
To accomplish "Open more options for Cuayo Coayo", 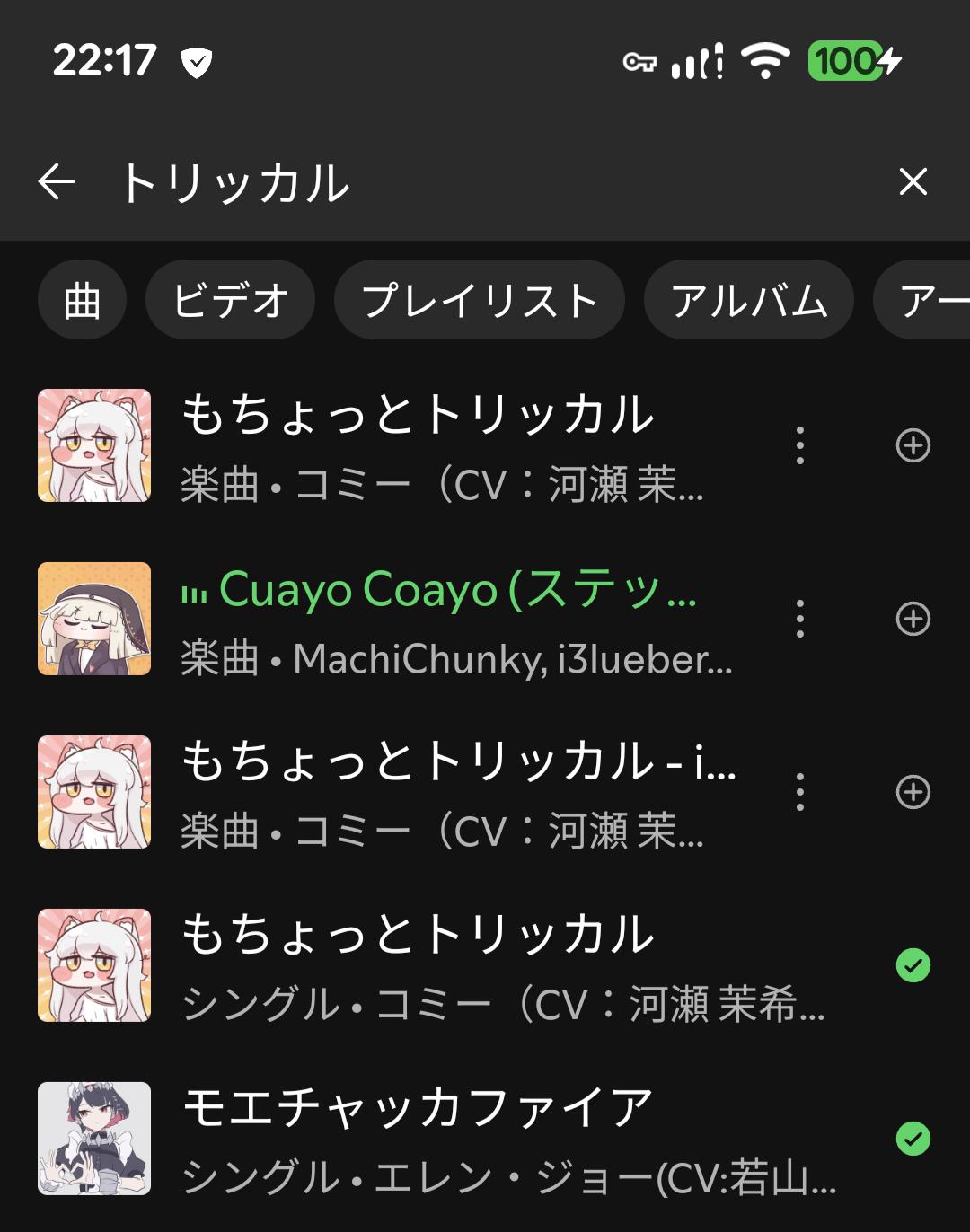I will click(799, 619).
